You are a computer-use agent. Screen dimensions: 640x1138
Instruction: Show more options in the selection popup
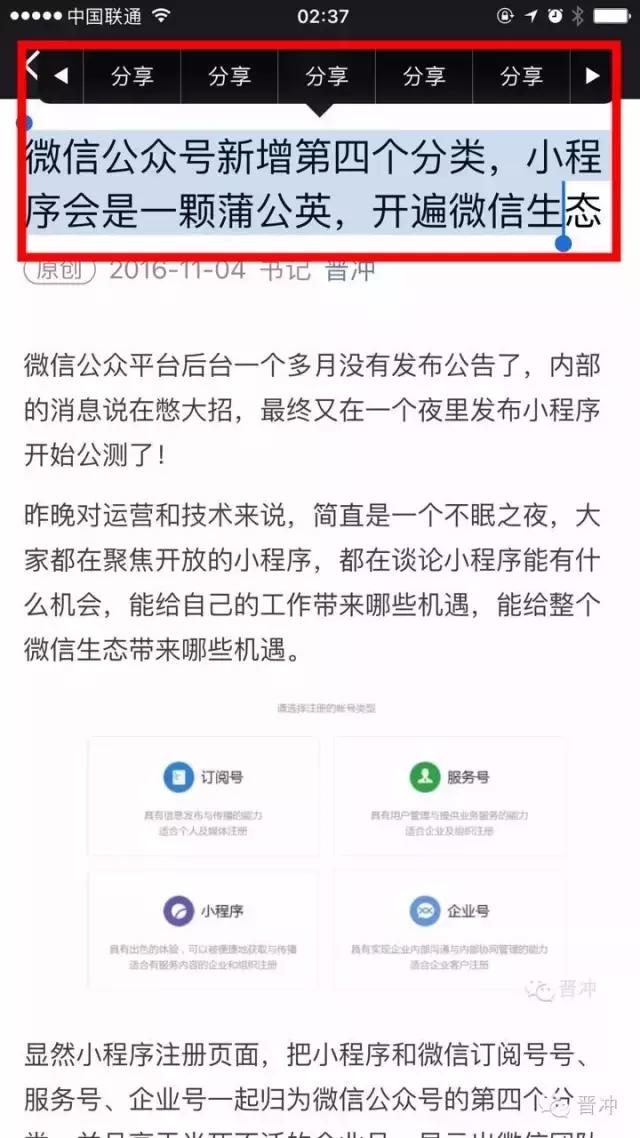click(592, 76)
